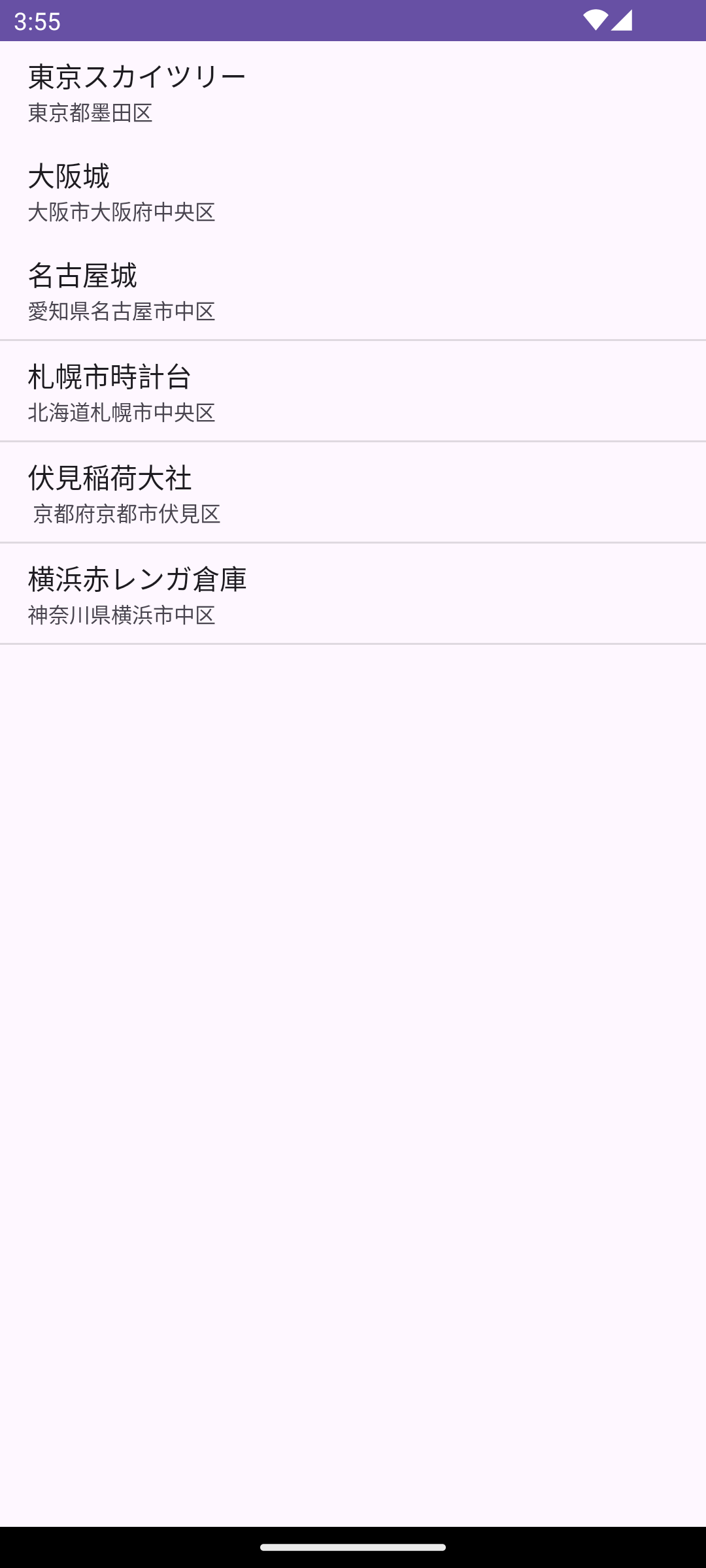Image resolution: width=706 pixels, height=1568 pixels.
Task: Open the 東京スカイツリー list item
Action: pyautogui.click(x=353, y=93)
